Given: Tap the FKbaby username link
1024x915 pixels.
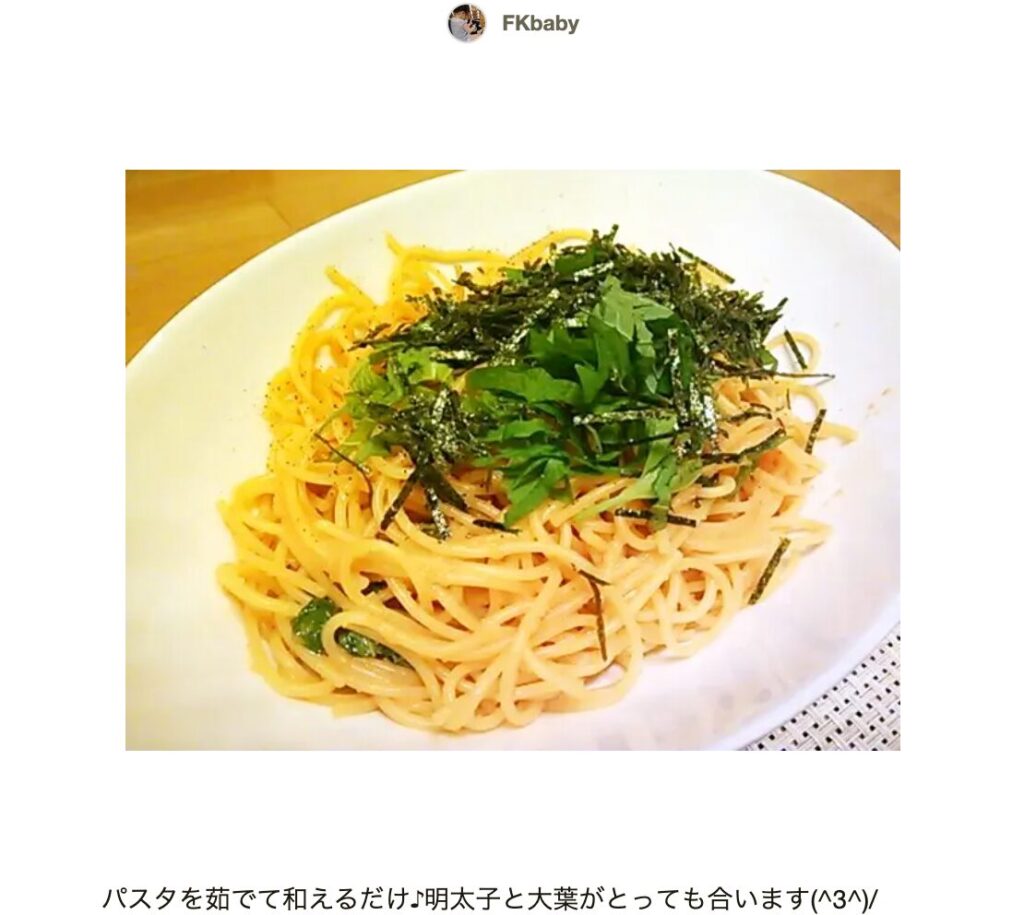Looking at the screenshot, I should click(540, 24).
